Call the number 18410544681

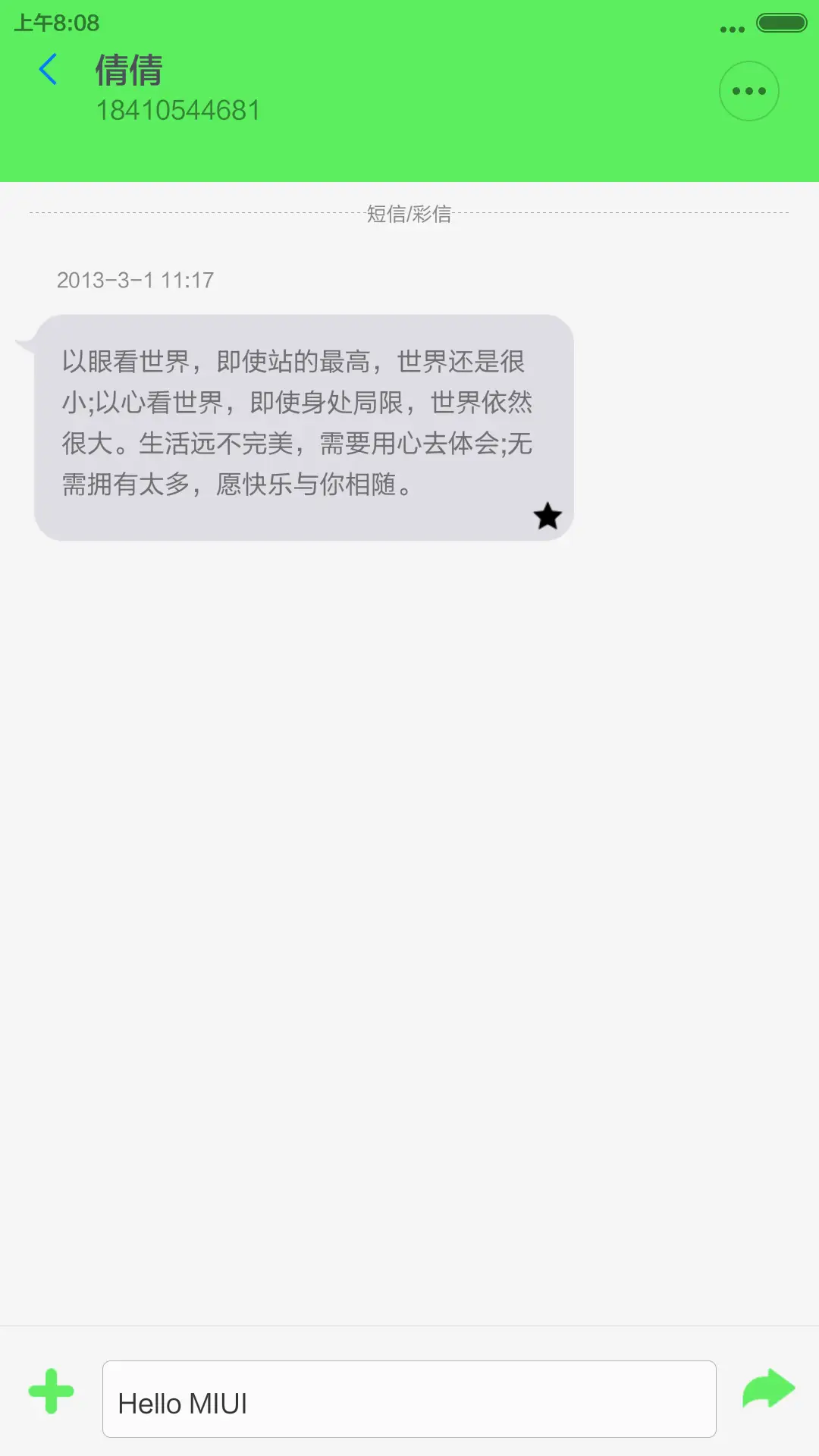[179, 110]
